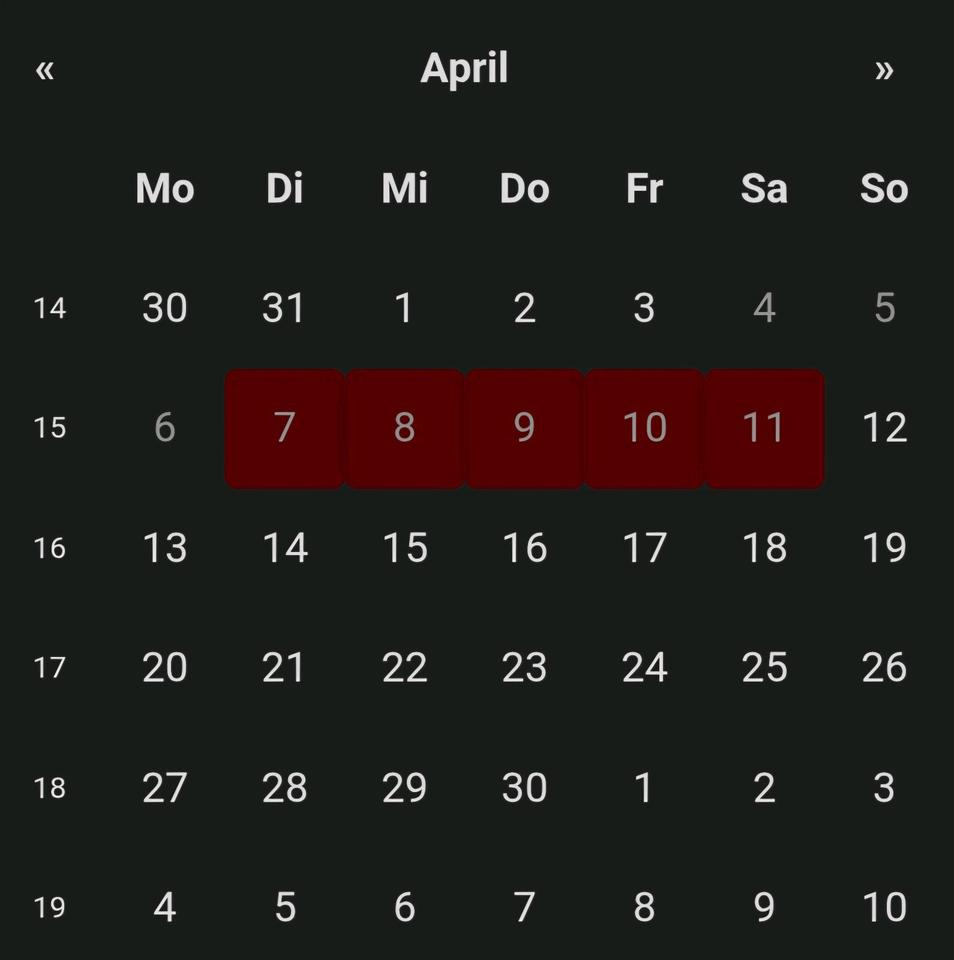
Task: Select the highlighted date 9
Action: point(524,428)
